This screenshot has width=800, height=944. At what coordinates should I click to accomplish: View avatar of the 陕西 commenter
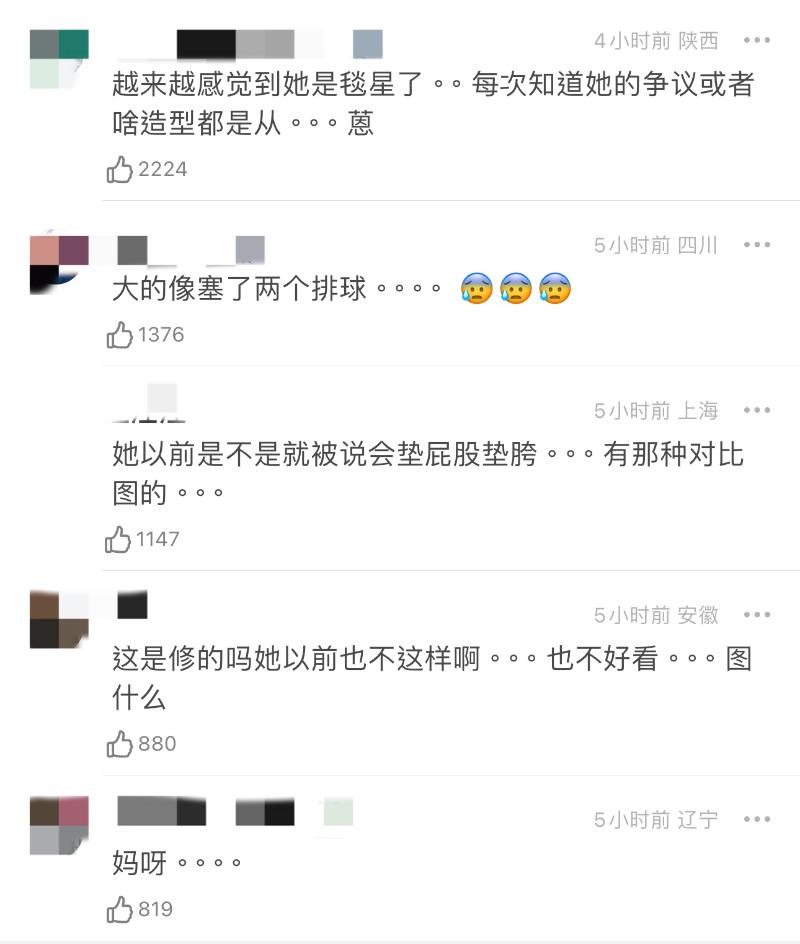click(x=59, y=59)
